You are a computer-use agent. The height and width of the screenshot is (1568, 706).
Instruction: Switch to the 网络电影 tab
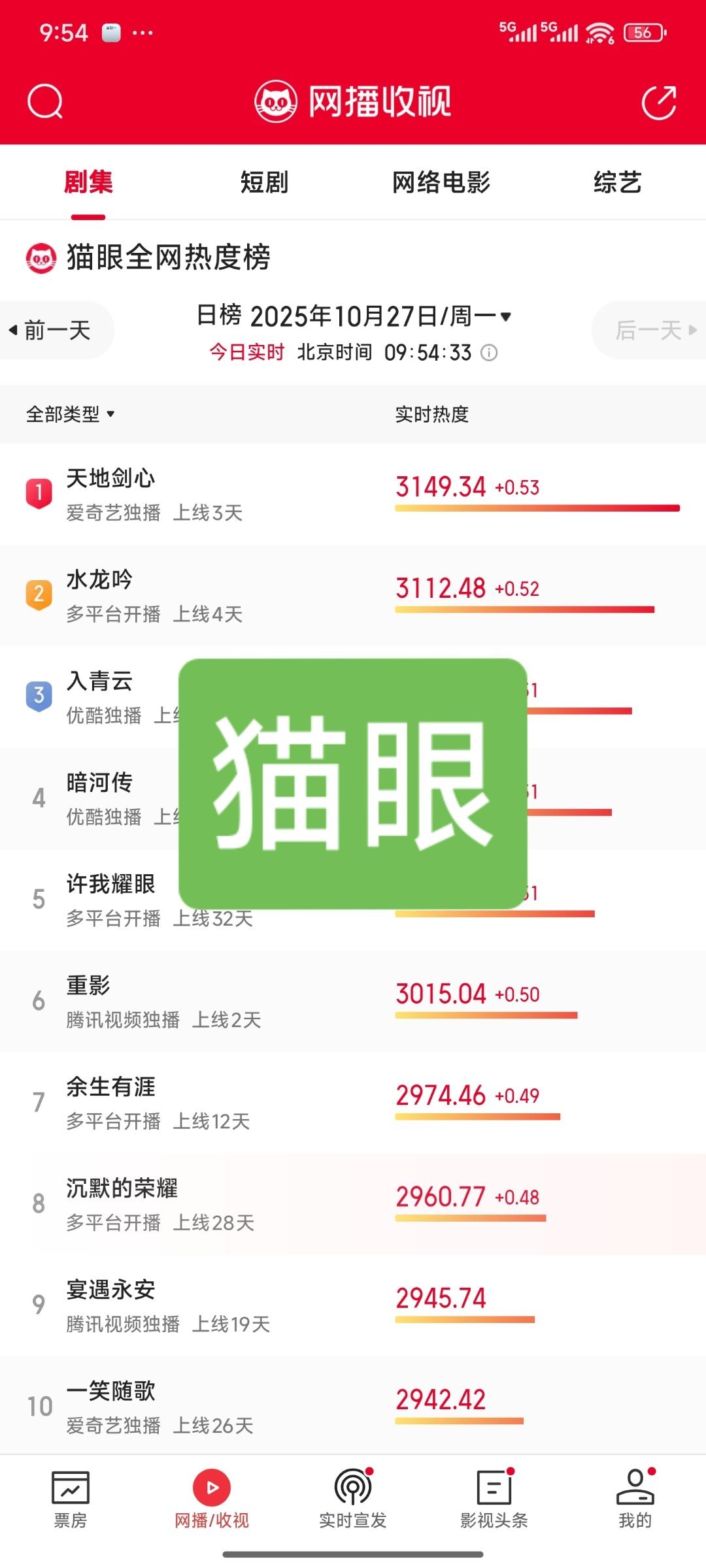coord(441,182)
